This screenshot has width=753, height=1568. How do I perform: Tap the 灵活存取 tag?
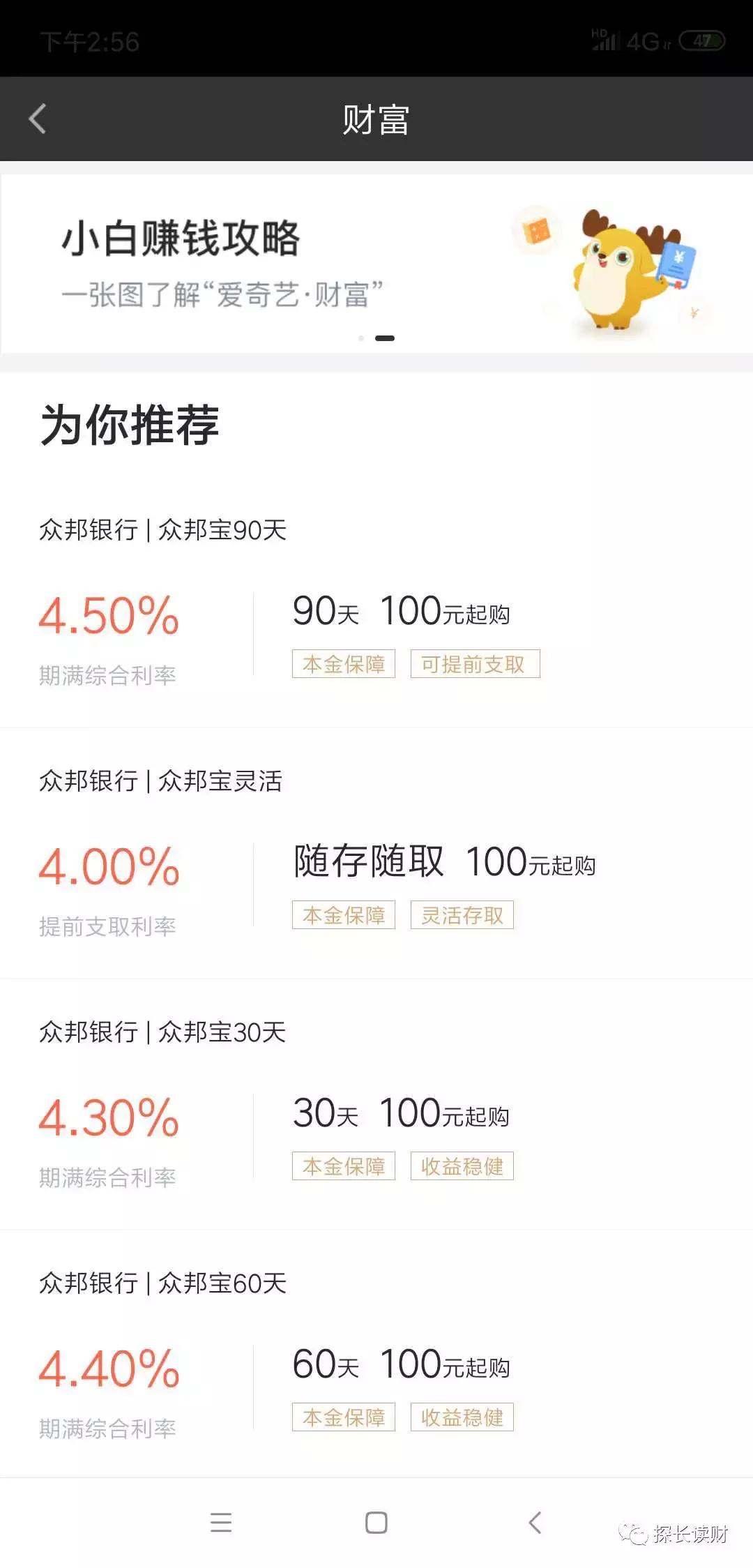point(462,916)
